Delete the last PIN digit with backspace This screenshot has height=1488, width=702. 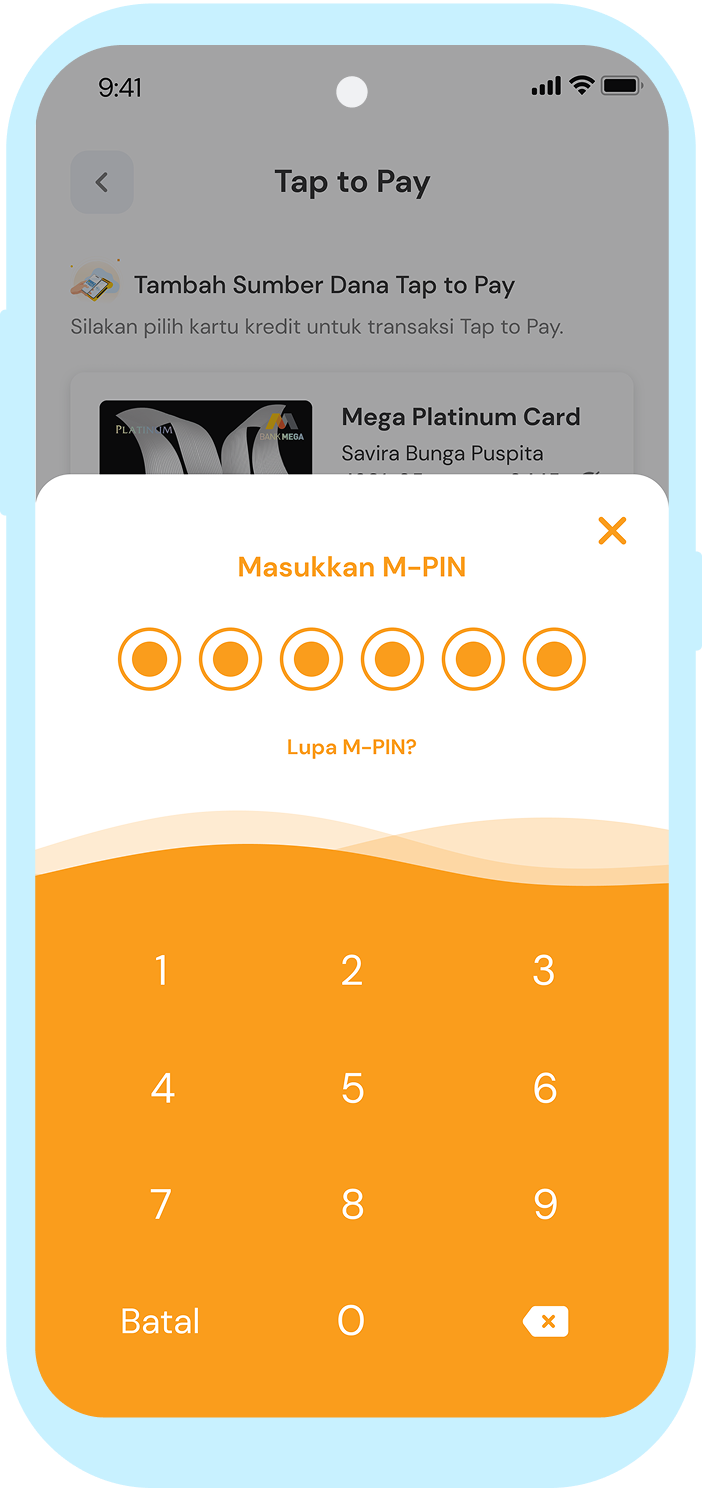pos(545,1321)
